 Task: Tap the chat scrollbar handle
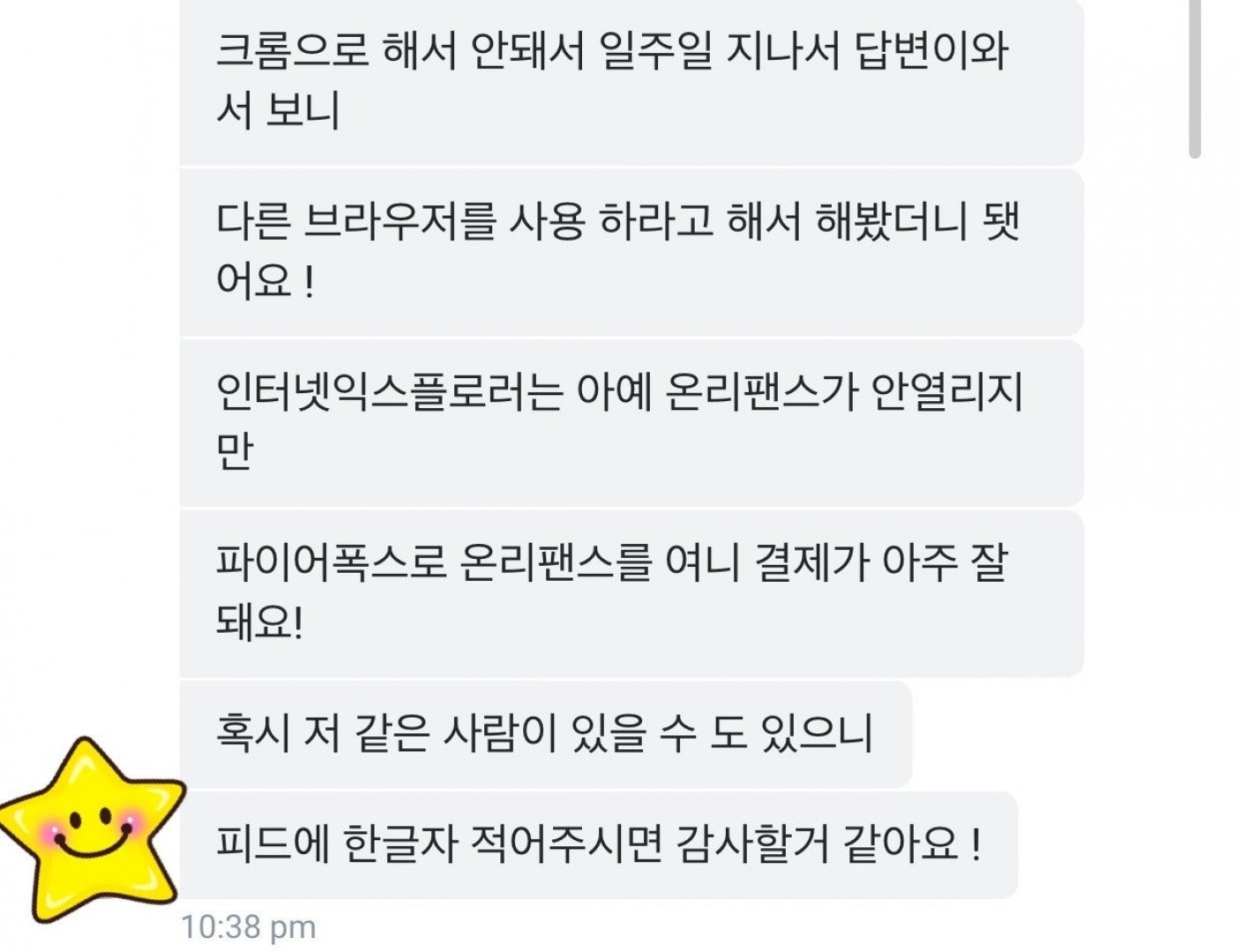1195,78
